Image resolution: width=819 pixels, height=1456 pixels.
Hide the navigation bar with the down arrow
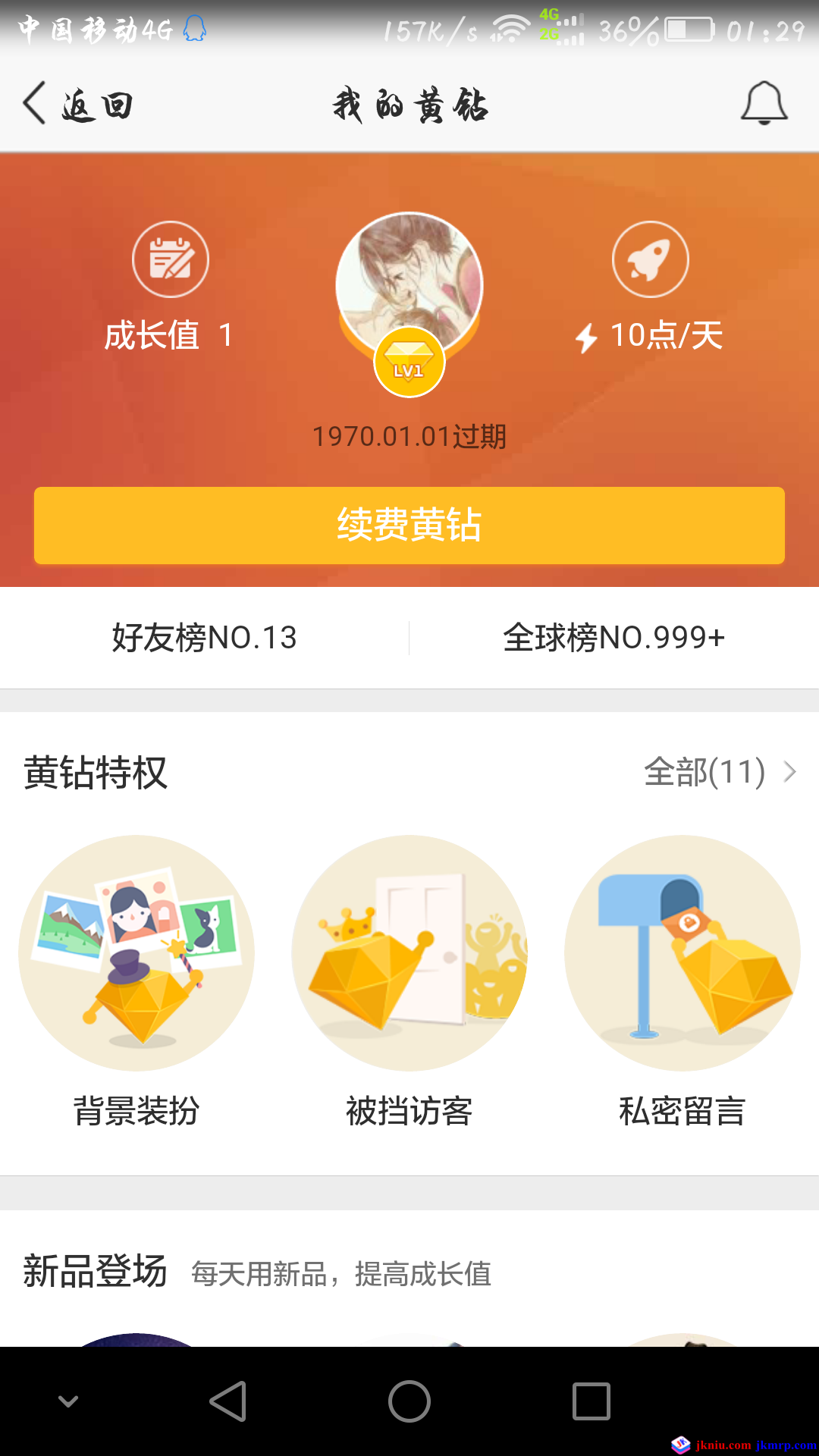(68, 1401)
